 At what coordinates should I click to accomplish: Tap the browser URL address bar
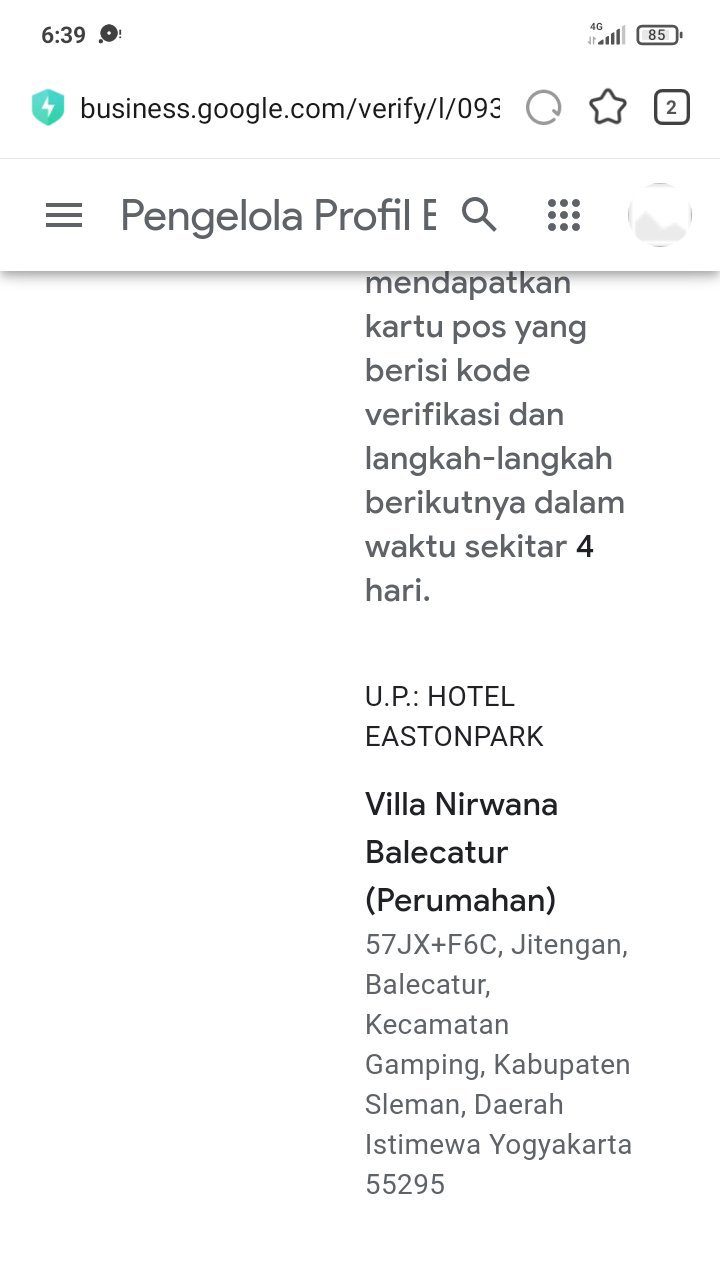(x=290, y=108)
